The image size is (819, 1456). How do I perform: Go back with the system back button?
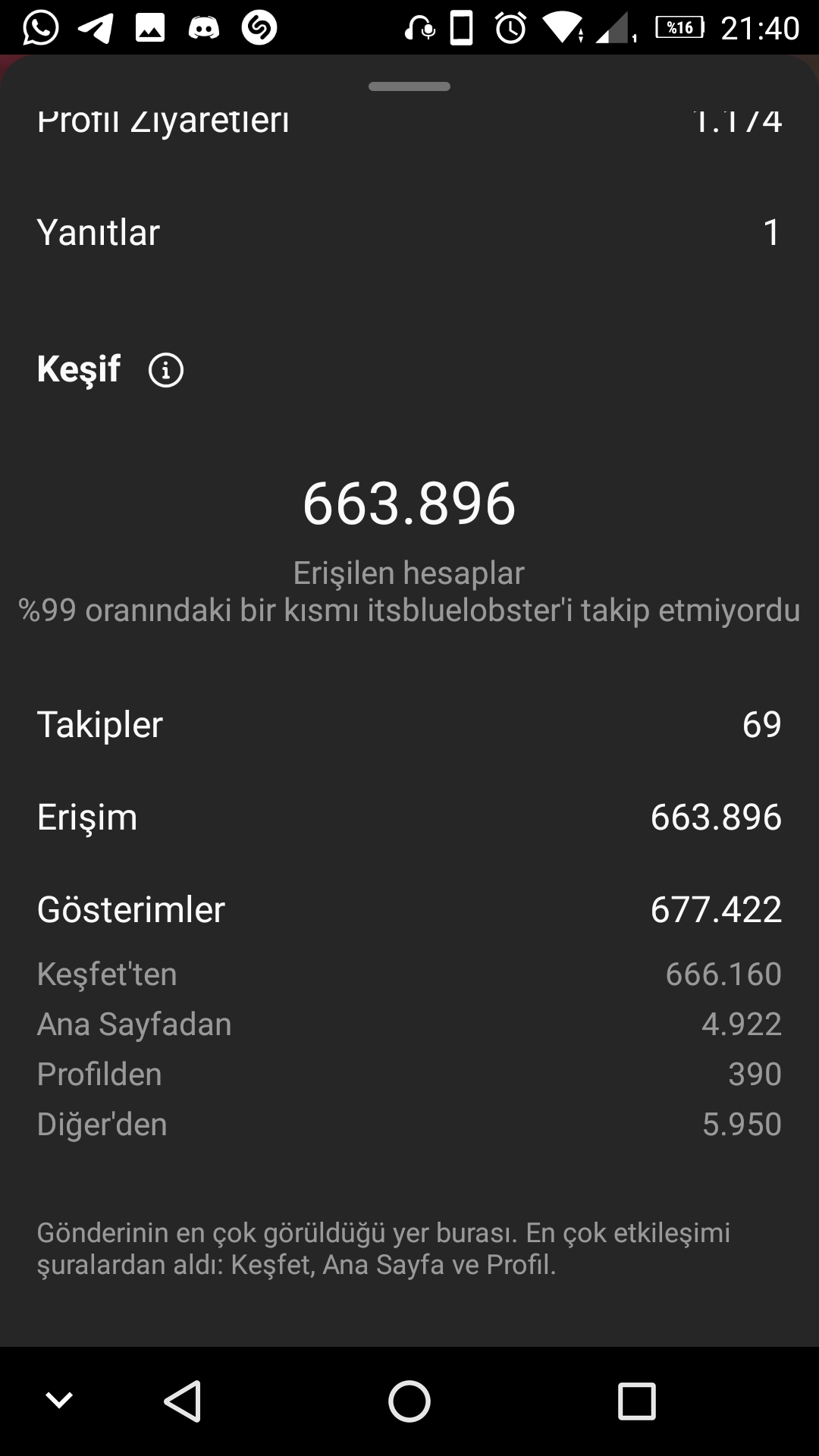182,1401
